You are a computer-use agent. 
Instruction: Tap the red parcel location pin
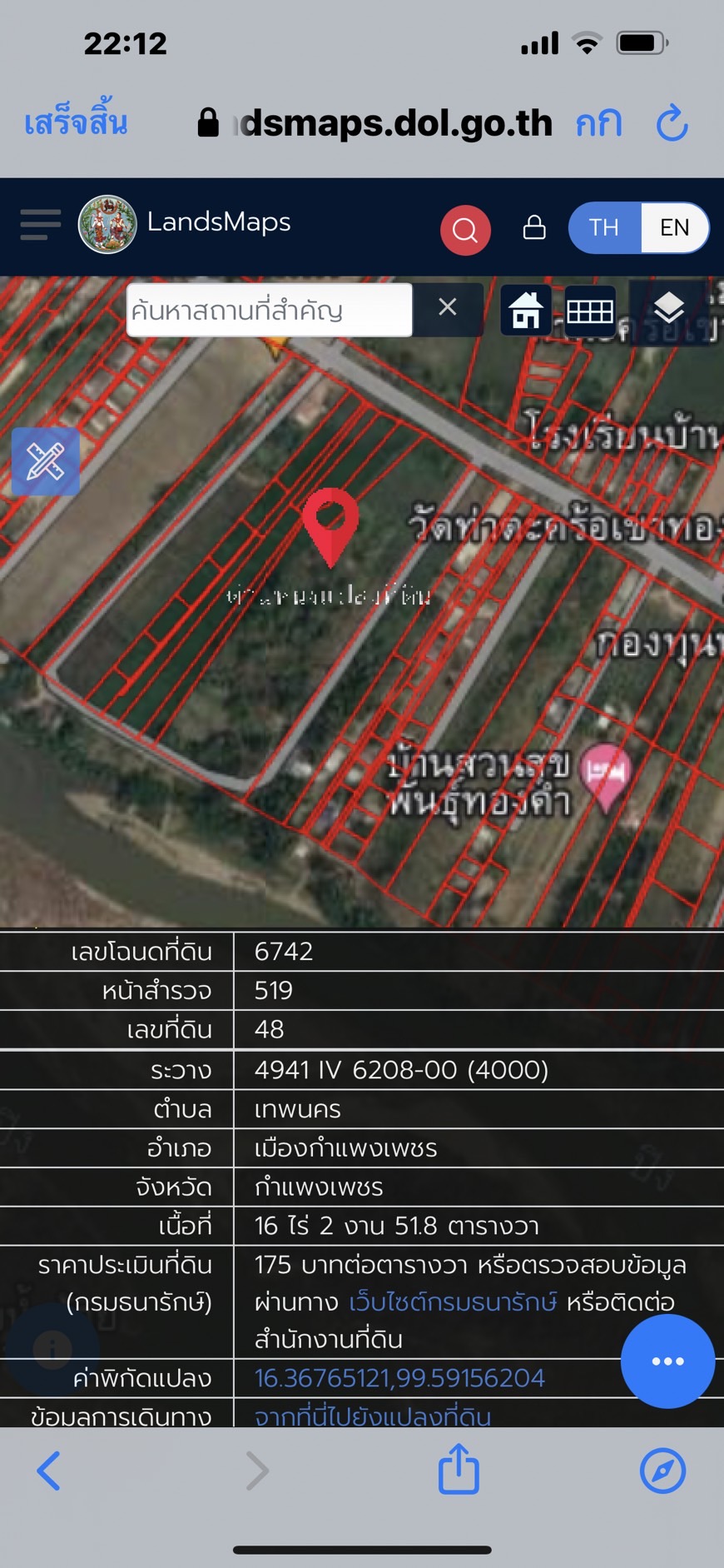tap(330, 520)
